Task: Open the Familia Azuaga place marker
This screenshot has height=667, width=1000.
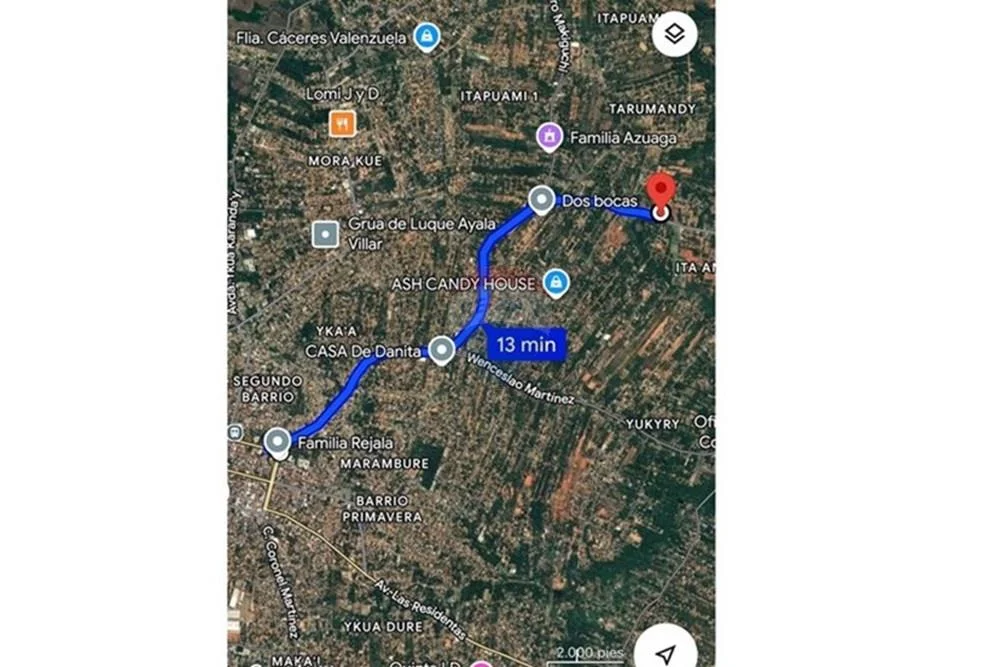Action: [549, 137]
